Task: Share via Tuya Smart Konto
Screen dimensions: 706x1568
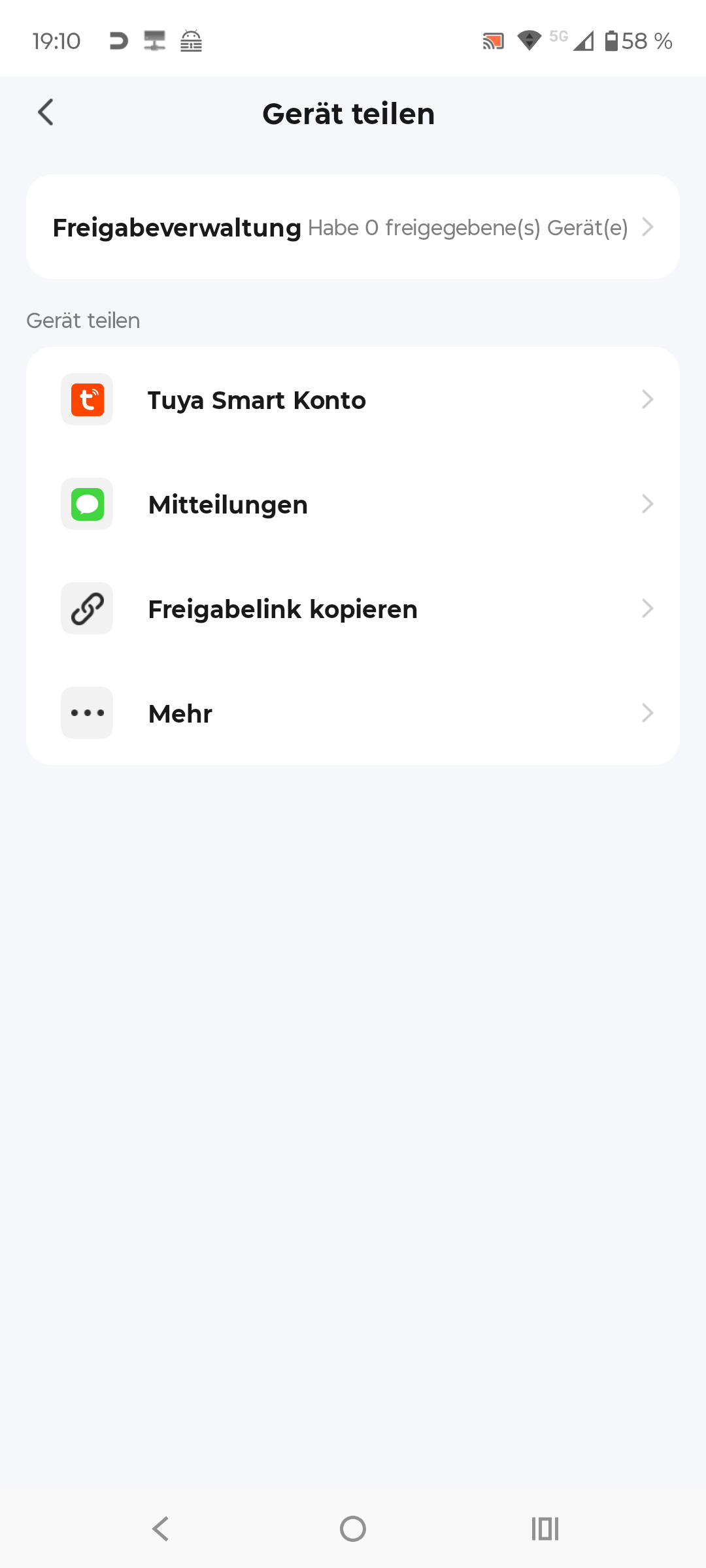Action: 353,399
